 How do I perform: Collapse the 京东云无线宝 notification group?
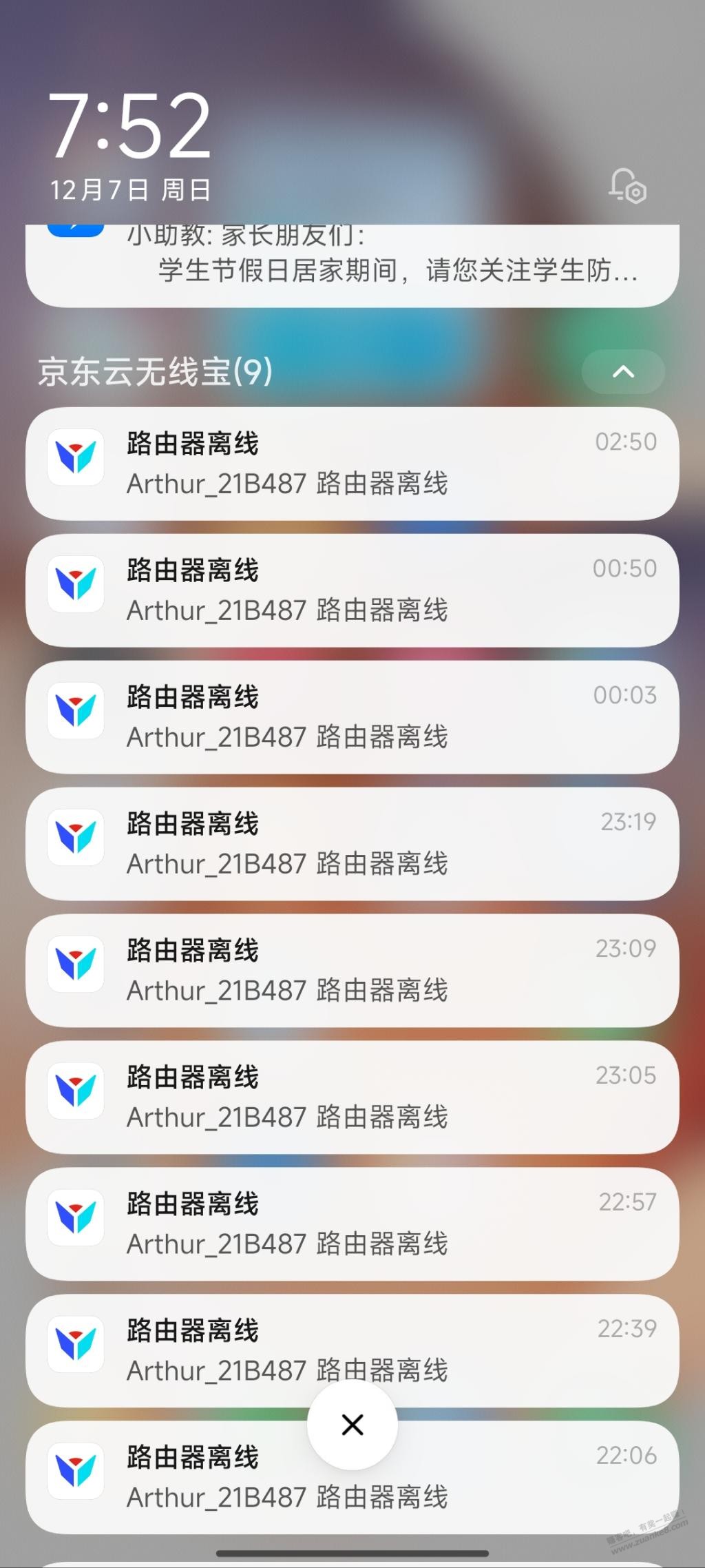(x=623, y=372)
